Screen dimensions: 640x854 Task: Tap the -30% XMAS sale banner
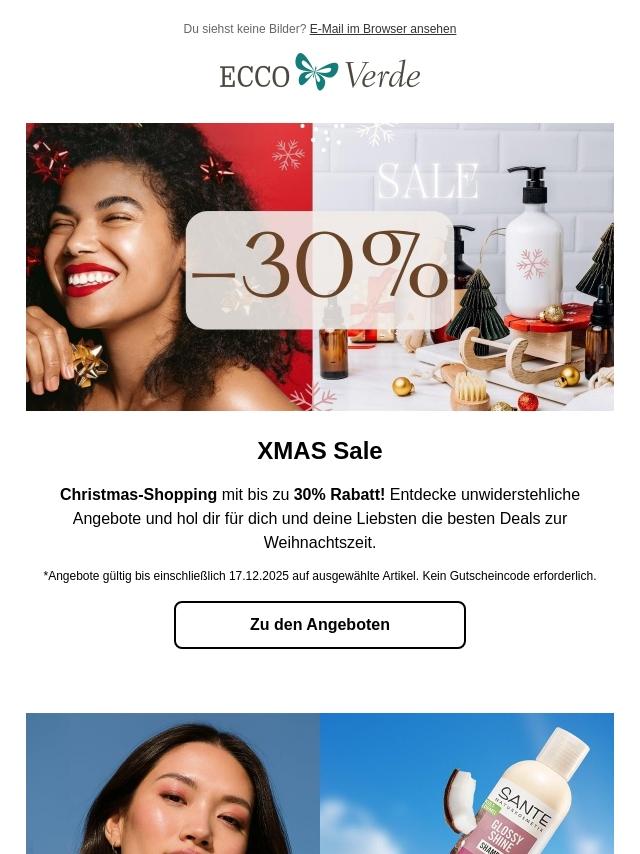tap(320, 267)
